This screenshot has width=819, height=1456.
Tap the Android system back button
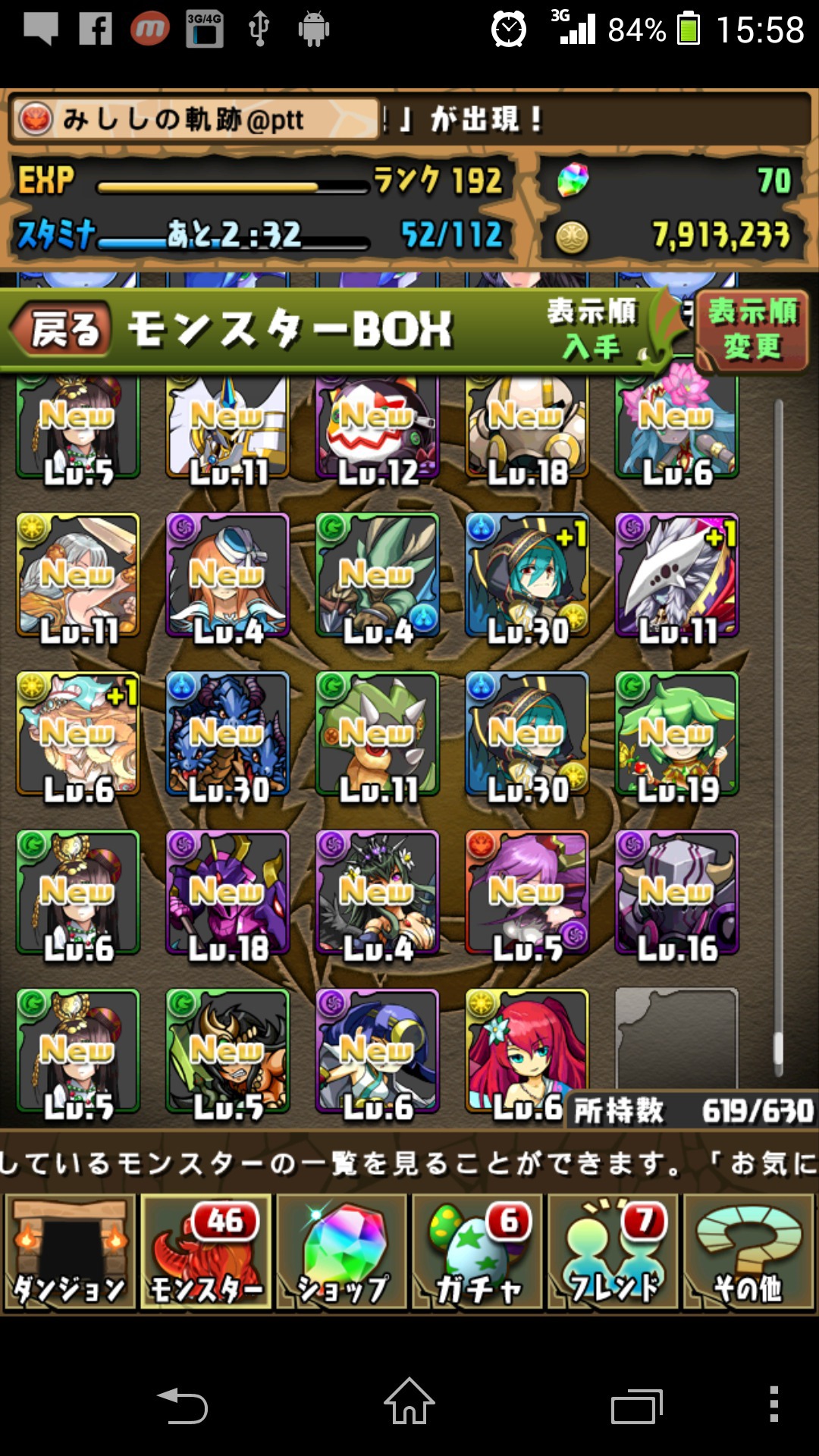point(183,1406)
